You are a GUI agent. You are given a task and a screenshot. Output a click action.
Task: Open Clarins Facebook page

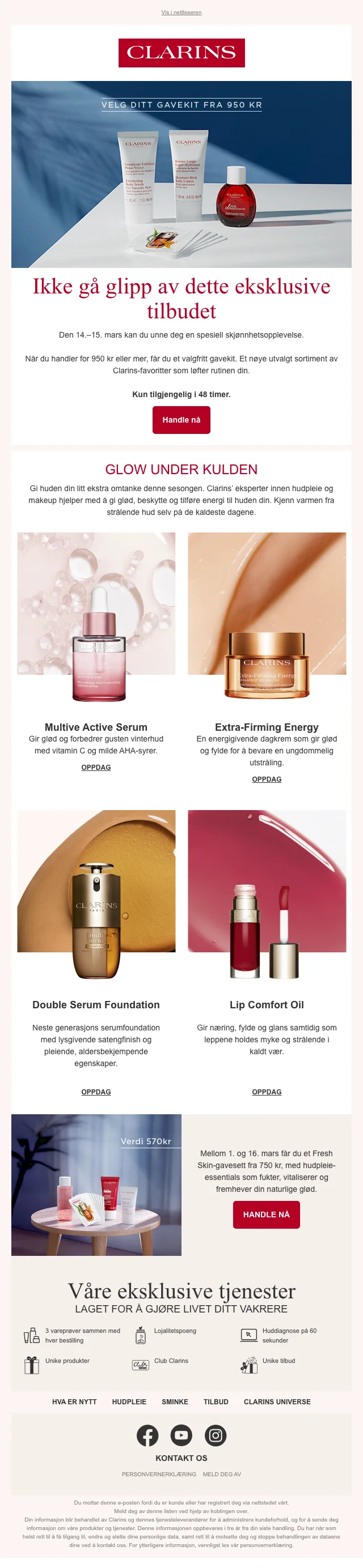[147, 1436]
